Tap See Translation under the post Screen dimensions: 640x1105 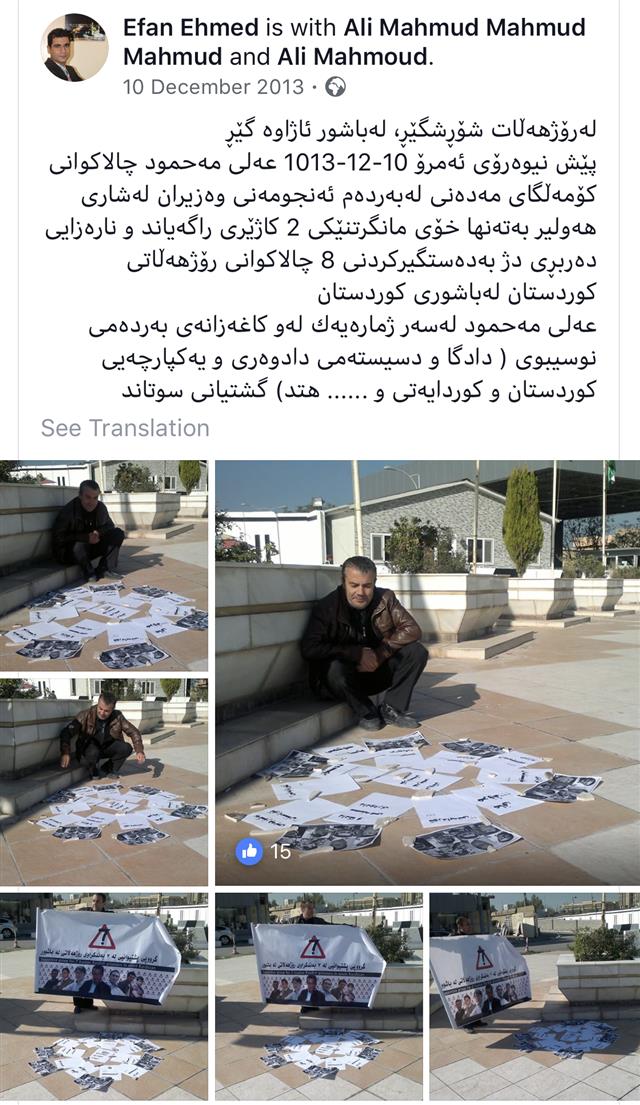pyautogui.click(x=125, y=428)
